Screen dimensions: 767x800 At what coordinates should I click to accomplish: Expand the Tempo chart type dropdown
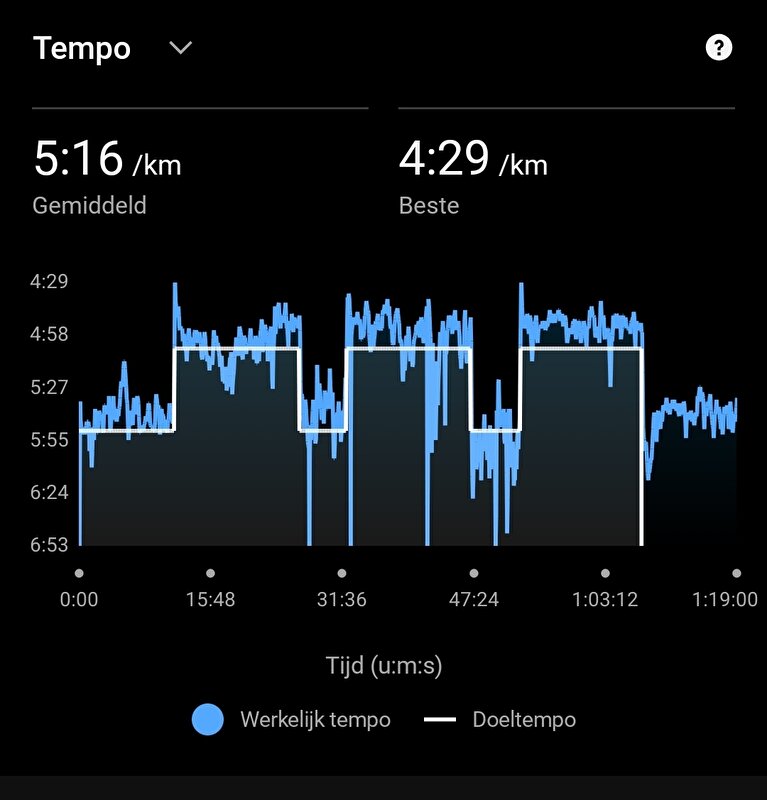[x=180, y=48]
